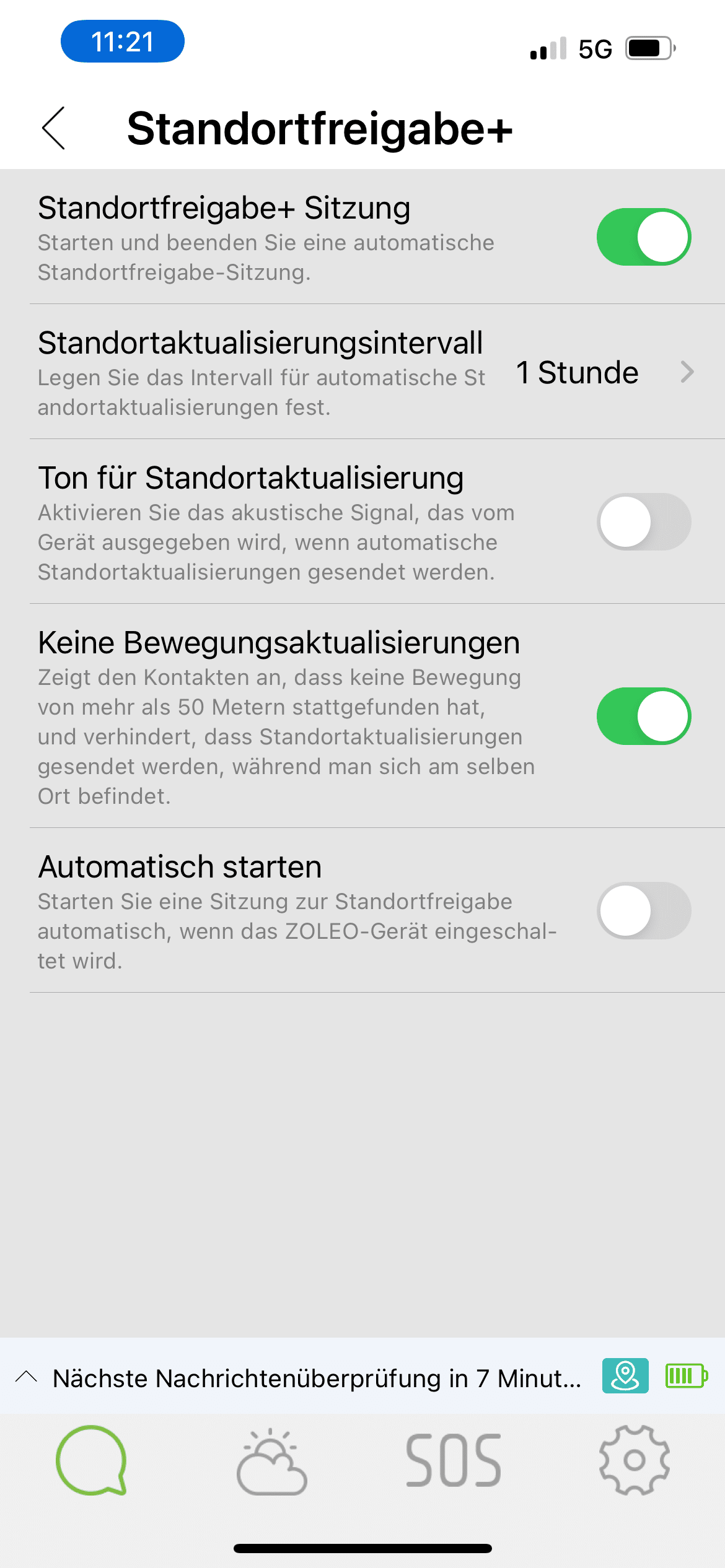The width and height of the screenshot is (725, 1568).
Task: Open the SOS tab
Action: point(453,1460)
